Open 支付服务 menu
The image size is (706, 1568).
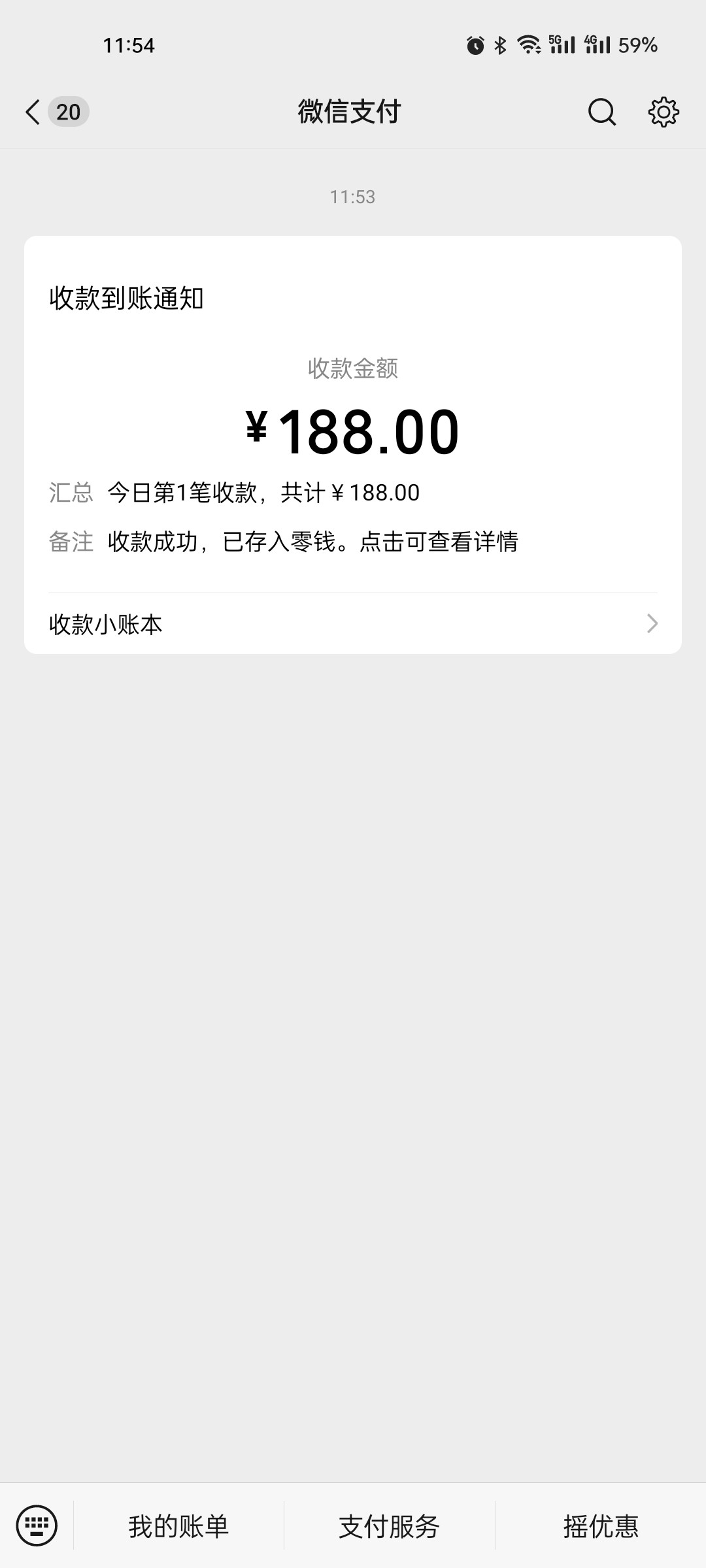[x=390, y=1526]
